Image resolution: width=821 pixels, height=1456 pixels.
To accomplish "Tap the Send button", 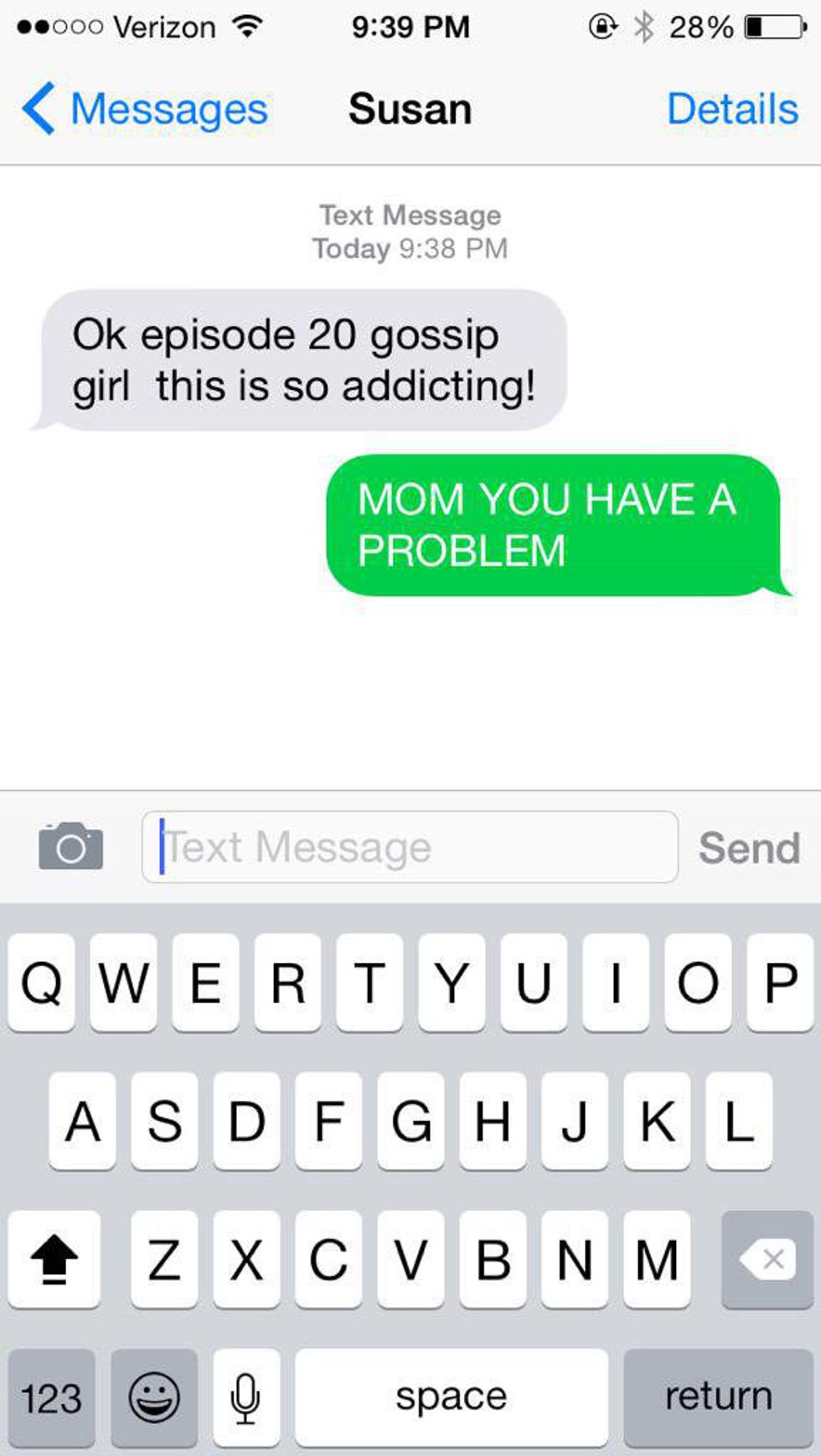I will pyautogui.click(x=749, y=847).
